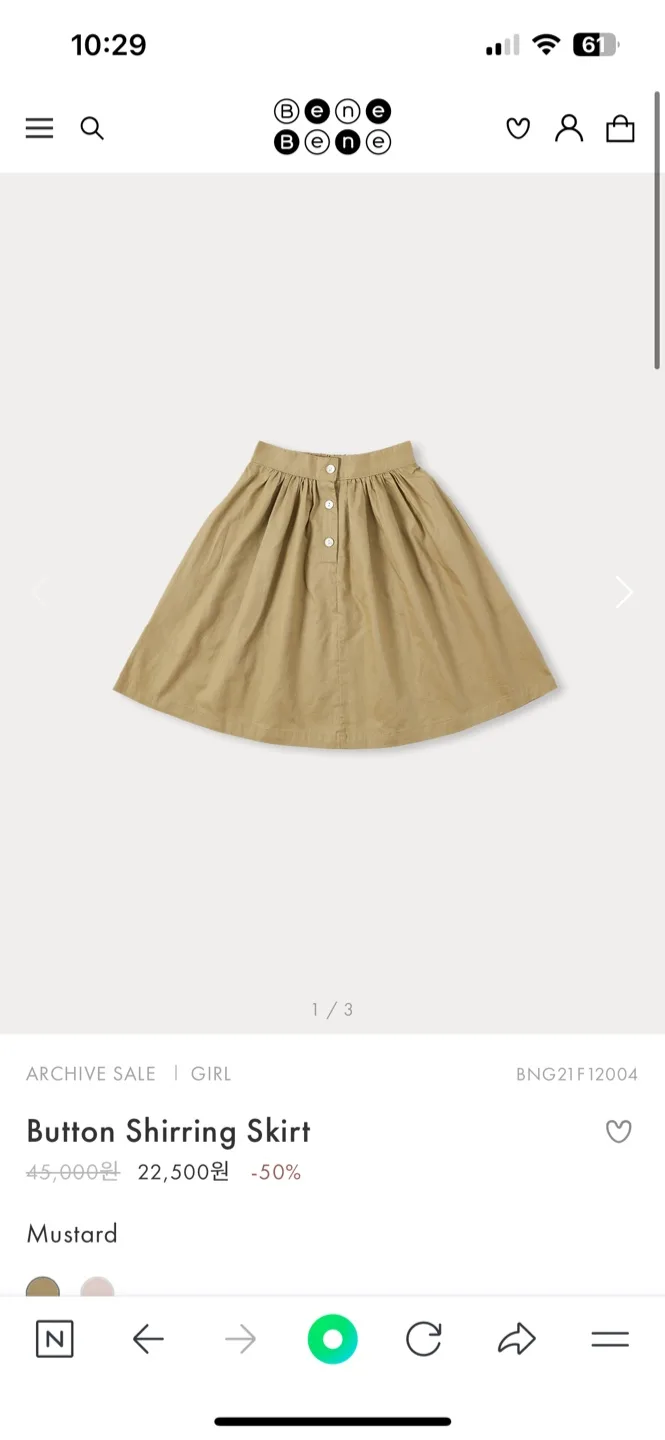Open browser menu with two lines

[609, 1339]
